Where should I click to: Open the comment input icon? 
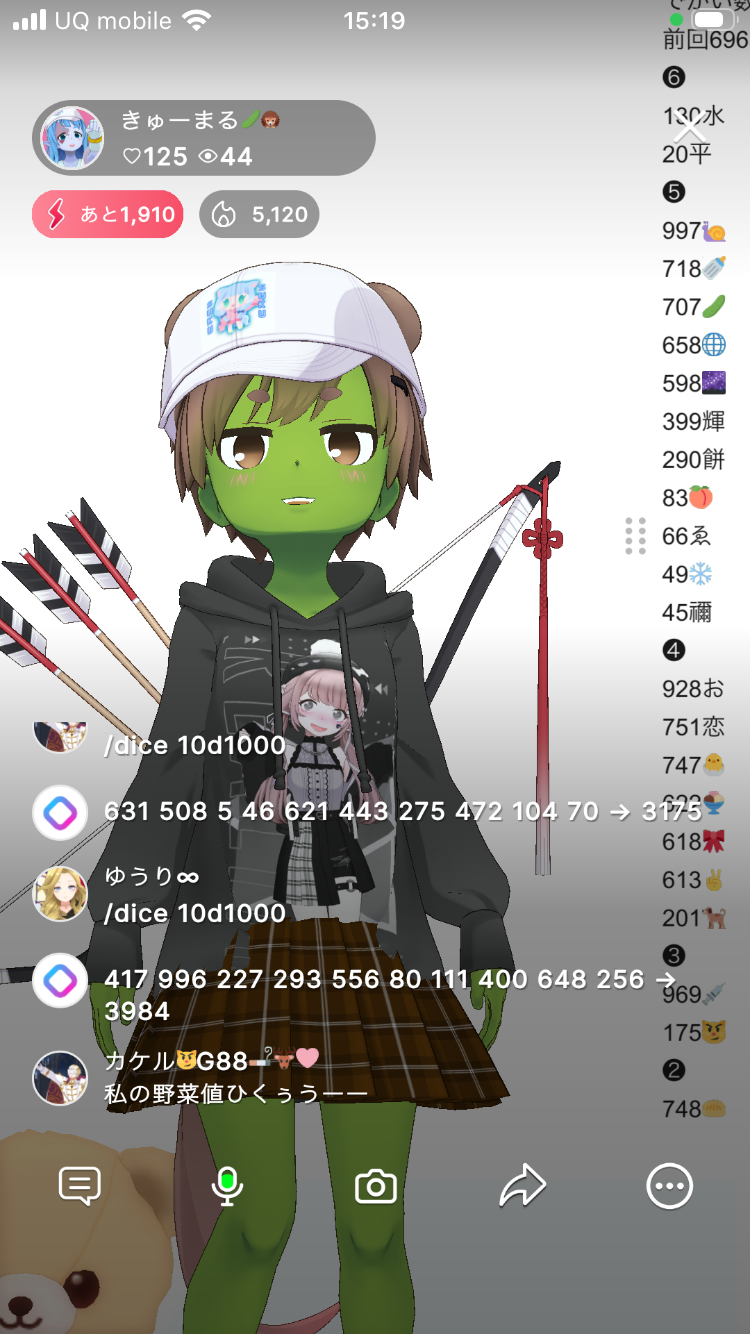tap(80, 1186)
